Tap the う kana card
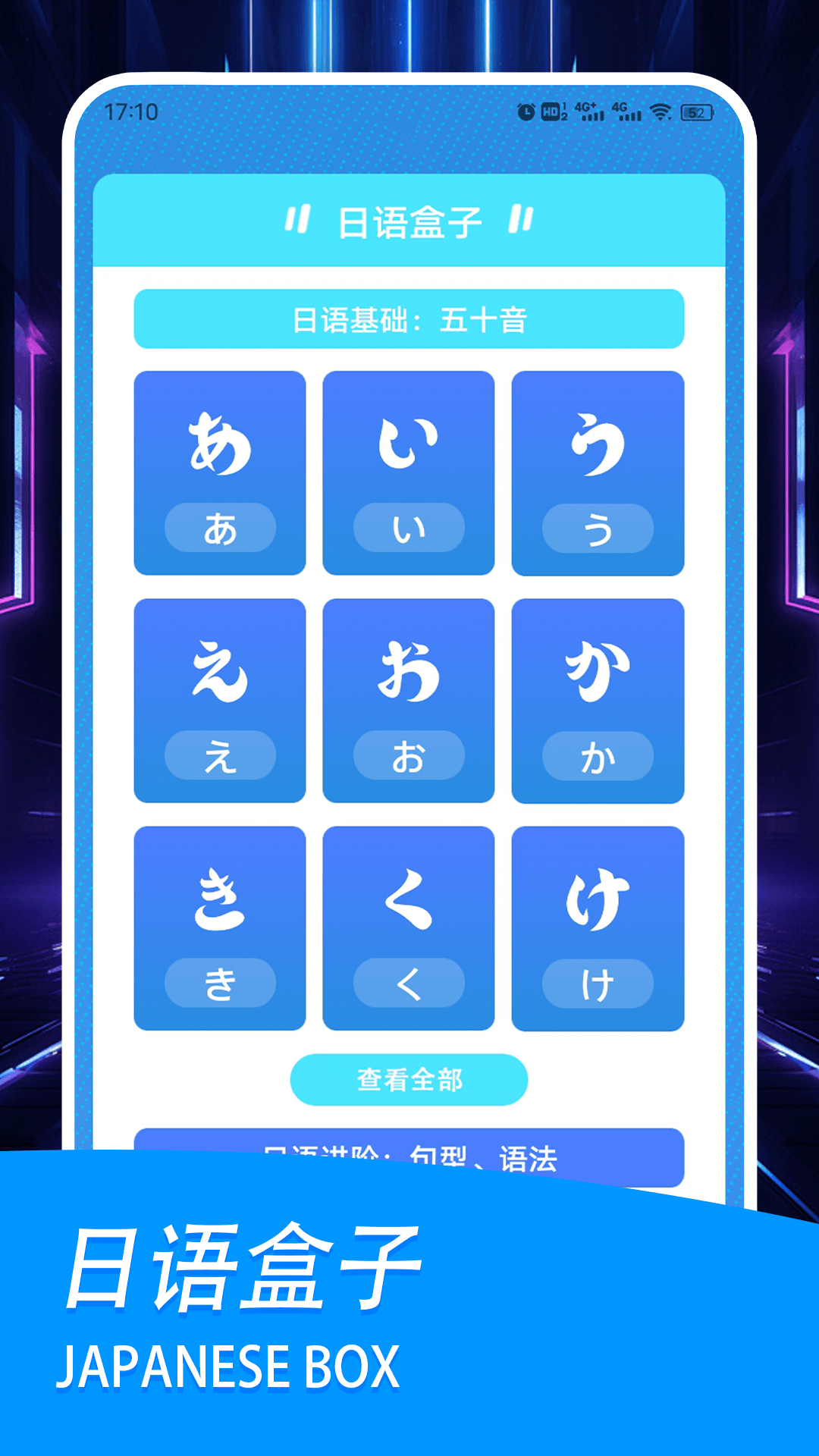Viewport: 819px width, 1456px height. (x=598, y=455)
